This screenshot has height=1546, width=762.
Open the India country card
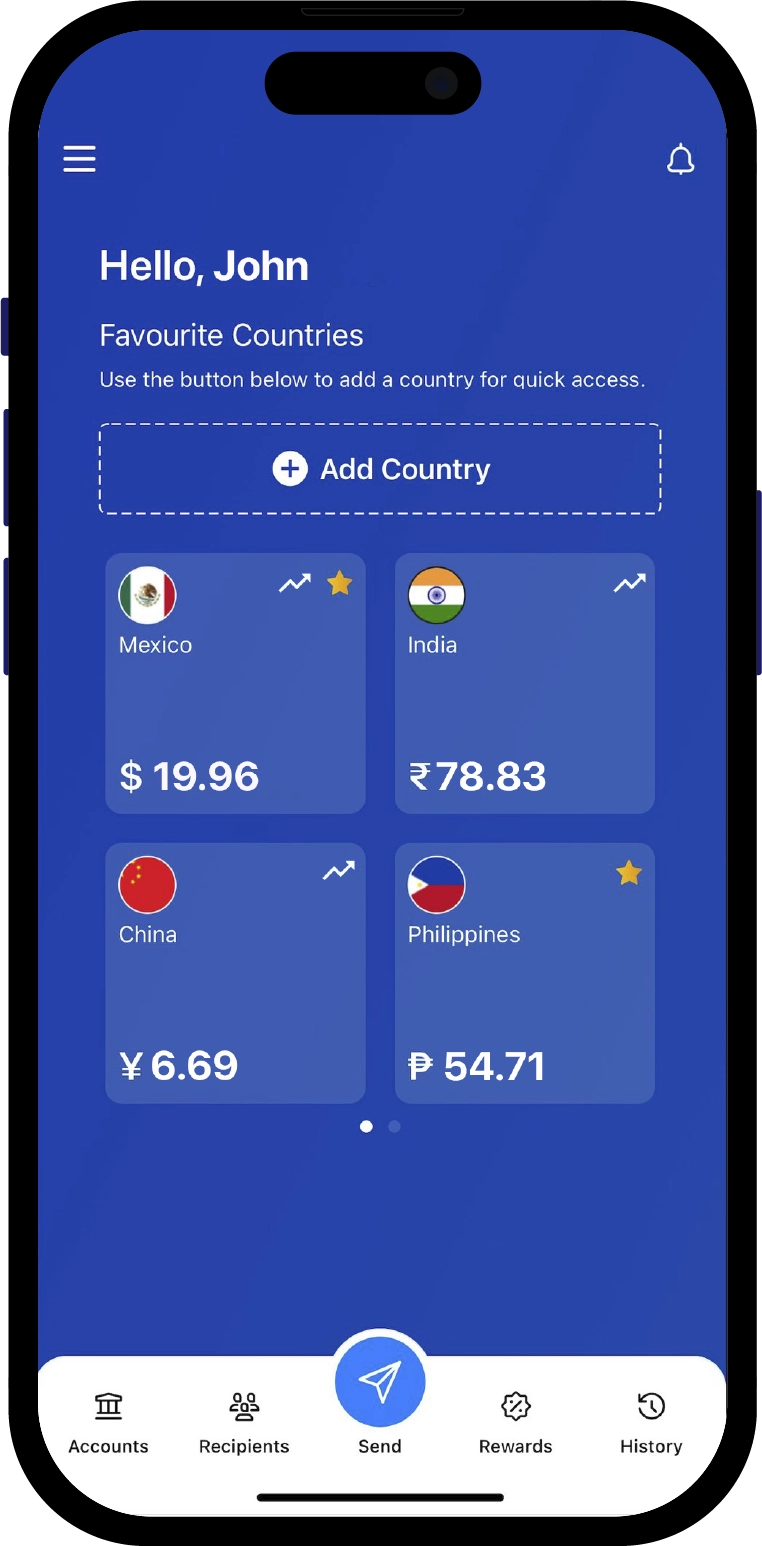click(x=524, y=700)
